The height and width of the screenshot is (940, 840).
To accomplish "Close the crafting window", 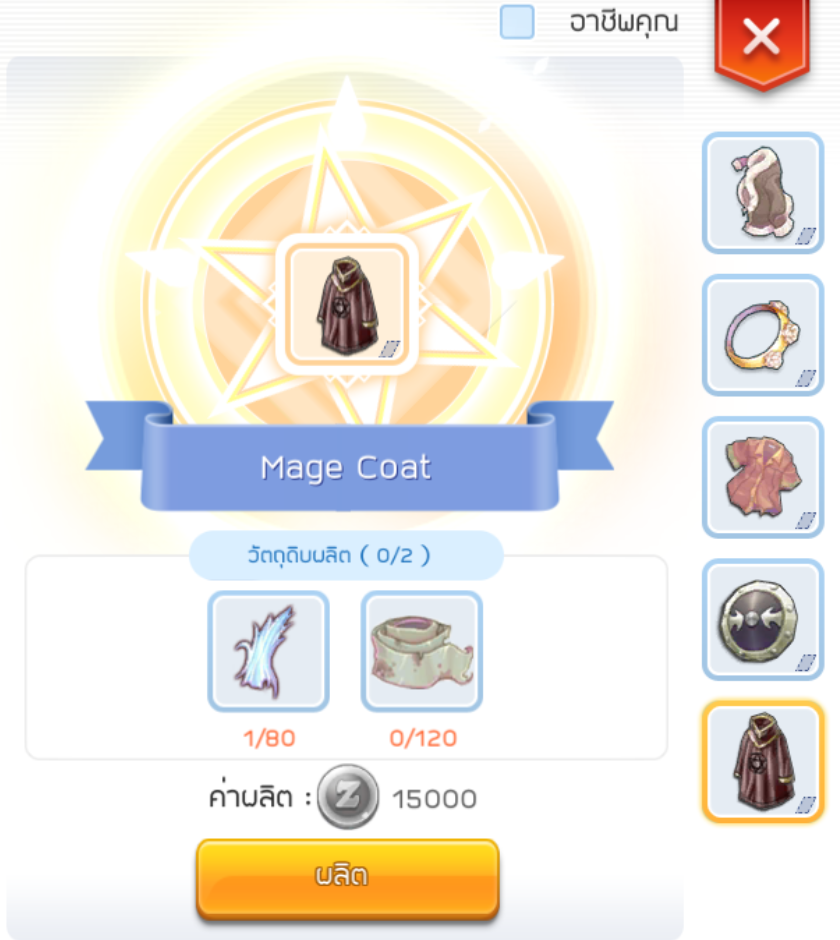I will tap(762, 39).
